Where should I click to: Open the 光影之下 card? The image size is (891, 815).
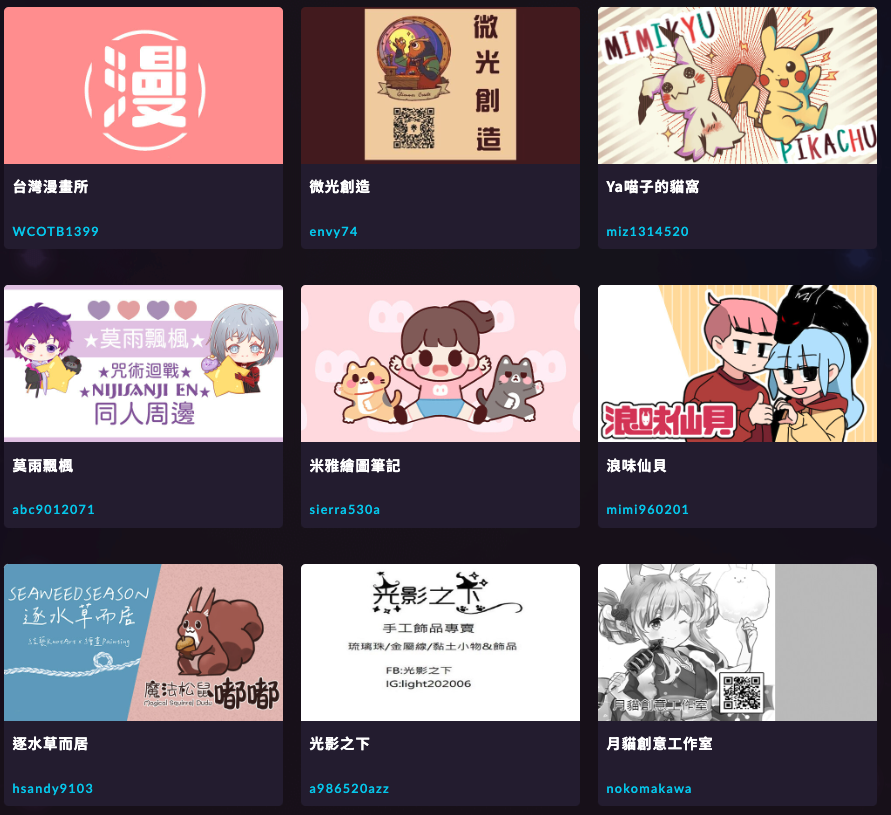click(440, 643)
